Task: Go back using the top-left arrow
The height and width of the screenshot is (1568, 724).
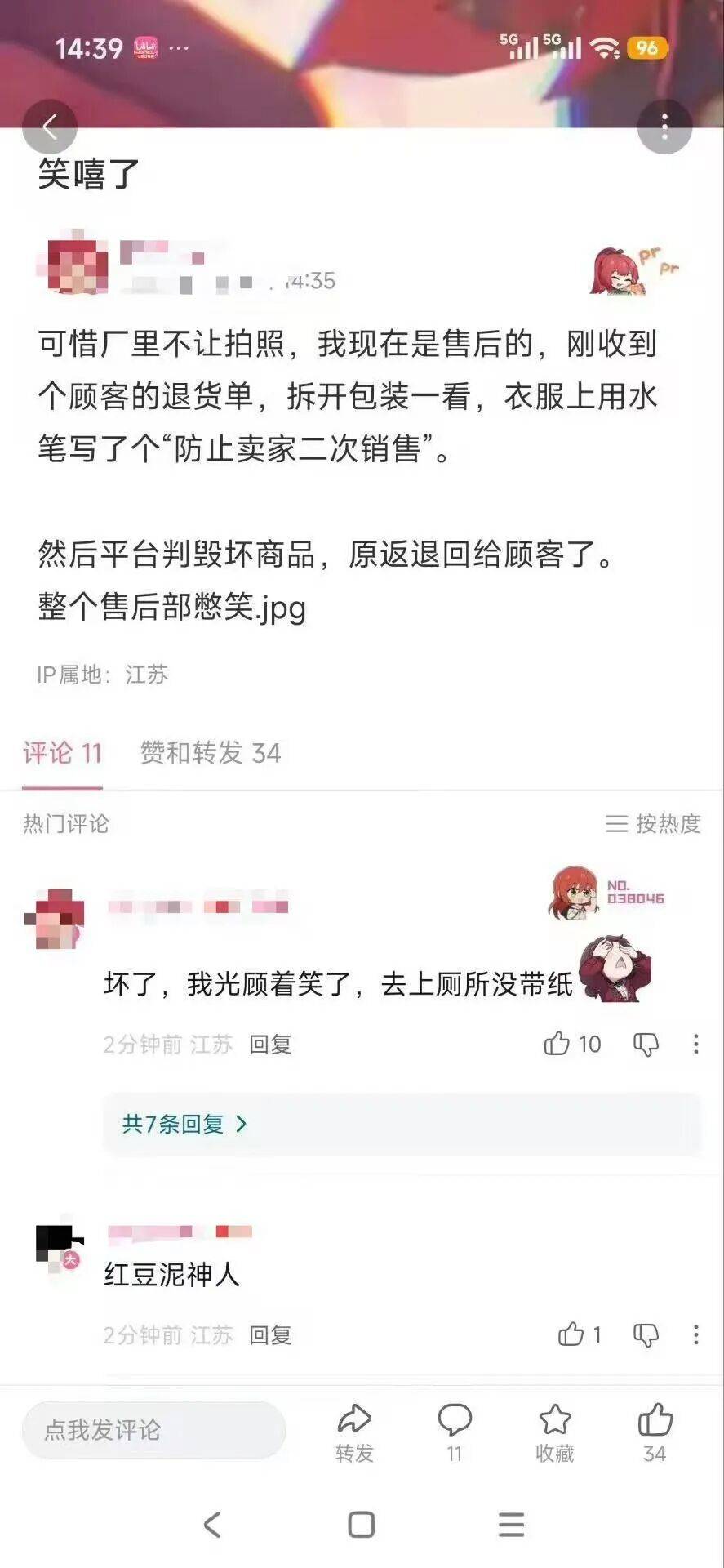Action: click(50, 127)
